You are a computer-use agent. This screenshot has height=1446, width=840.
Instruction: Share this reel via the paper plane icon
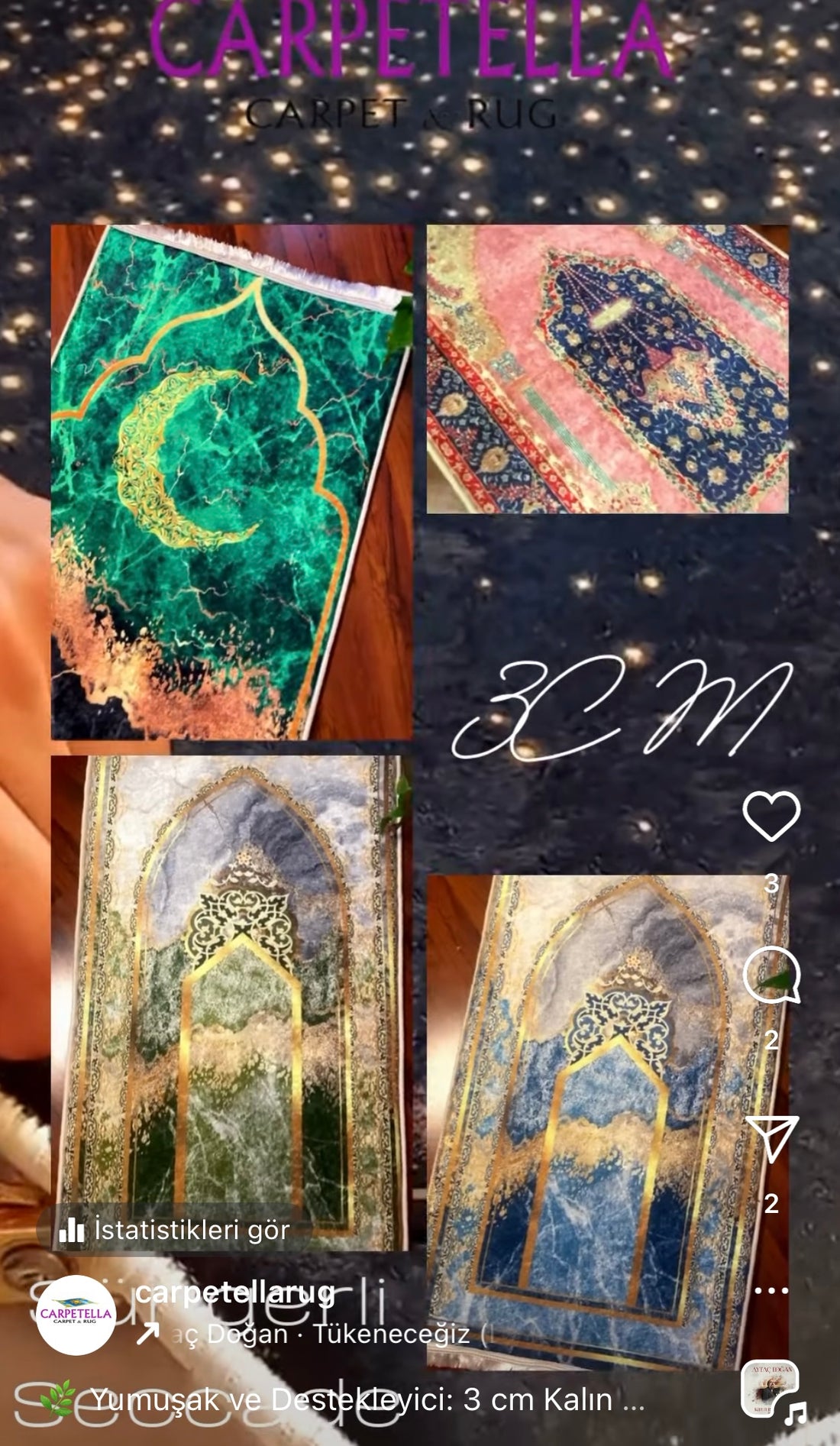pyautogui.click(x=771, y=1138)
